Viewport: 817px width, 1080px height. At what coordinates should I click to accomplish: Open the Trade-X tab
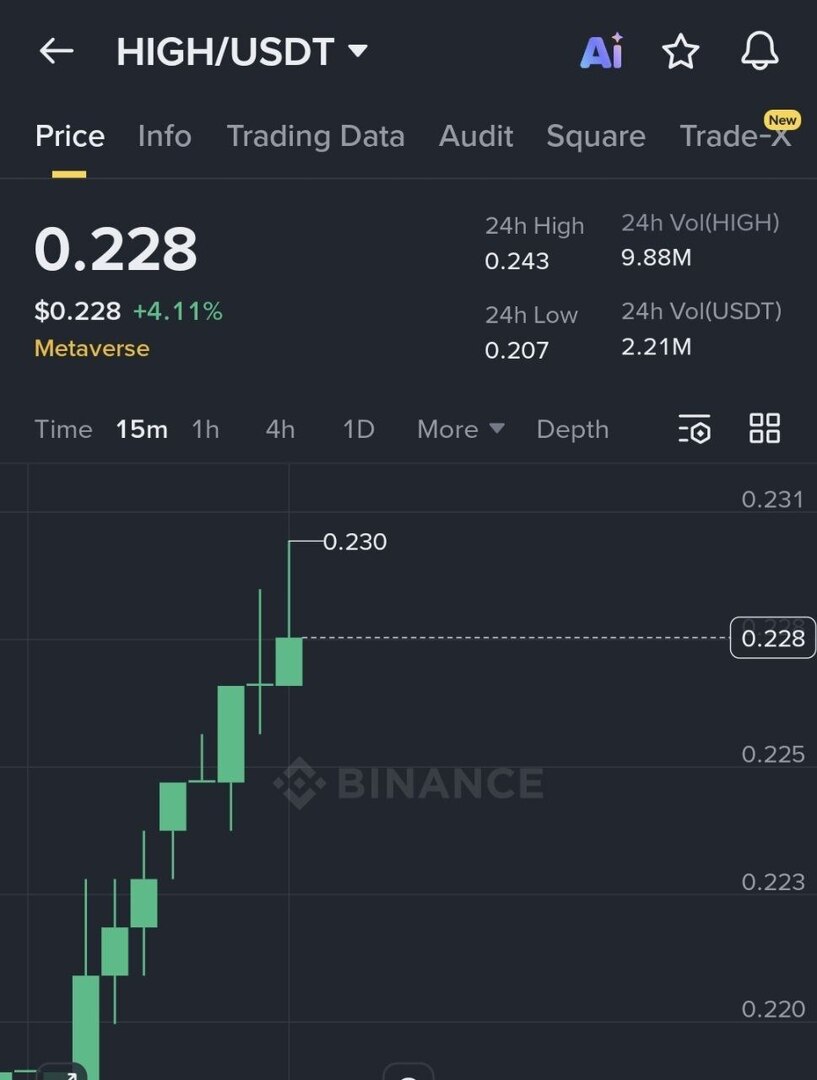735,136
